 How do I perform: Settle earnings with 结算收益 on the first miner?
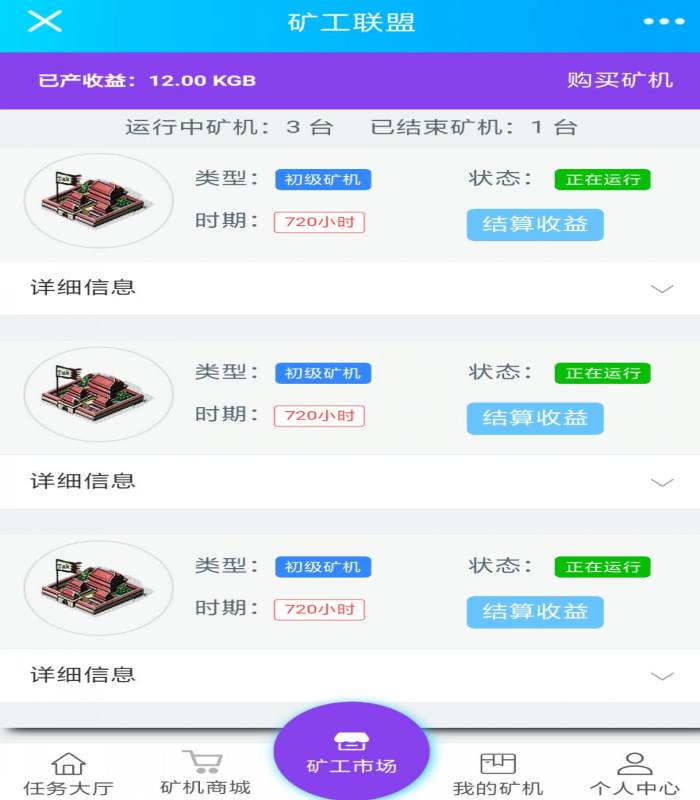click(535, 224)
